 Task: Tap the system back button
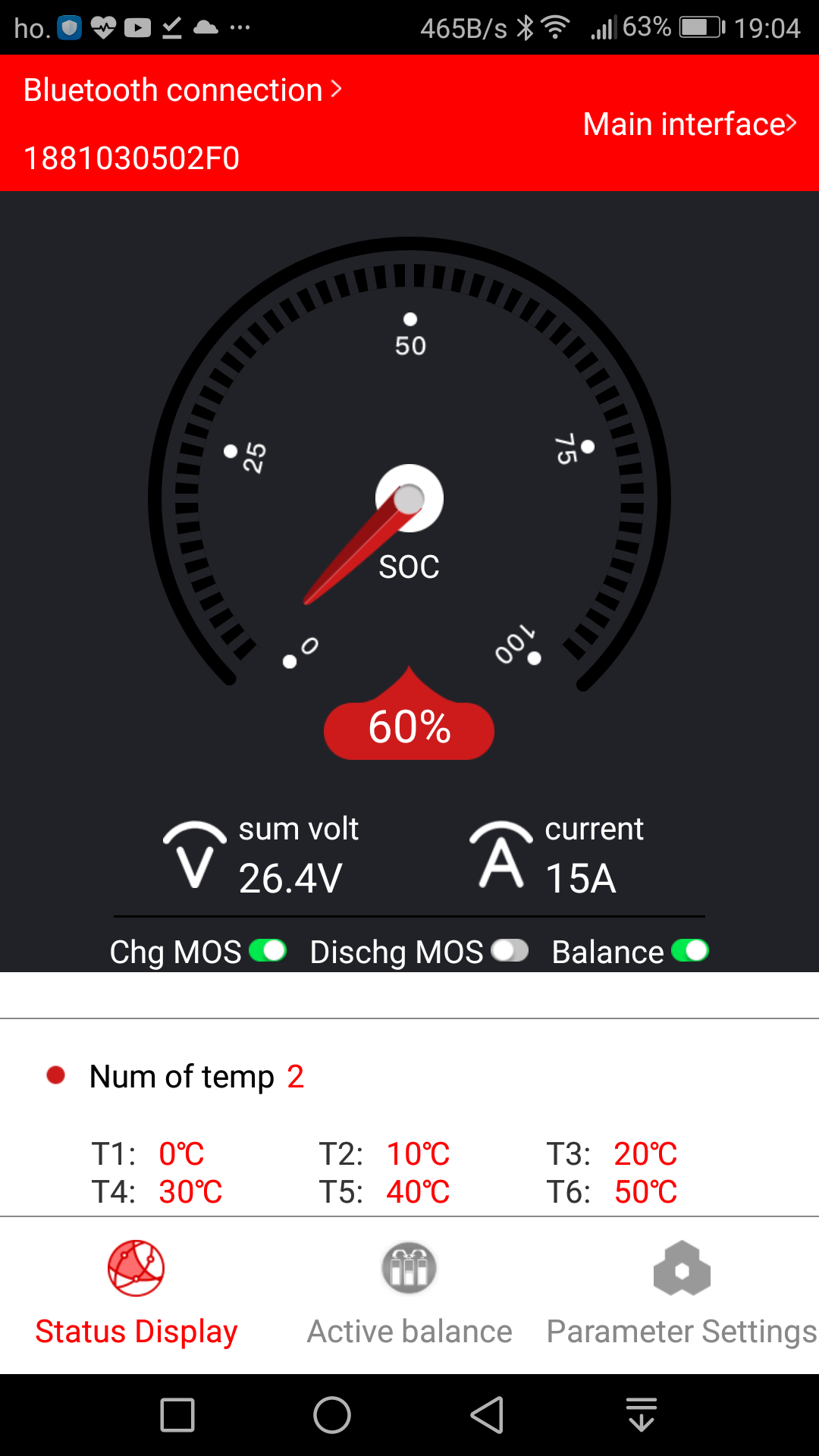(487, 1415)
